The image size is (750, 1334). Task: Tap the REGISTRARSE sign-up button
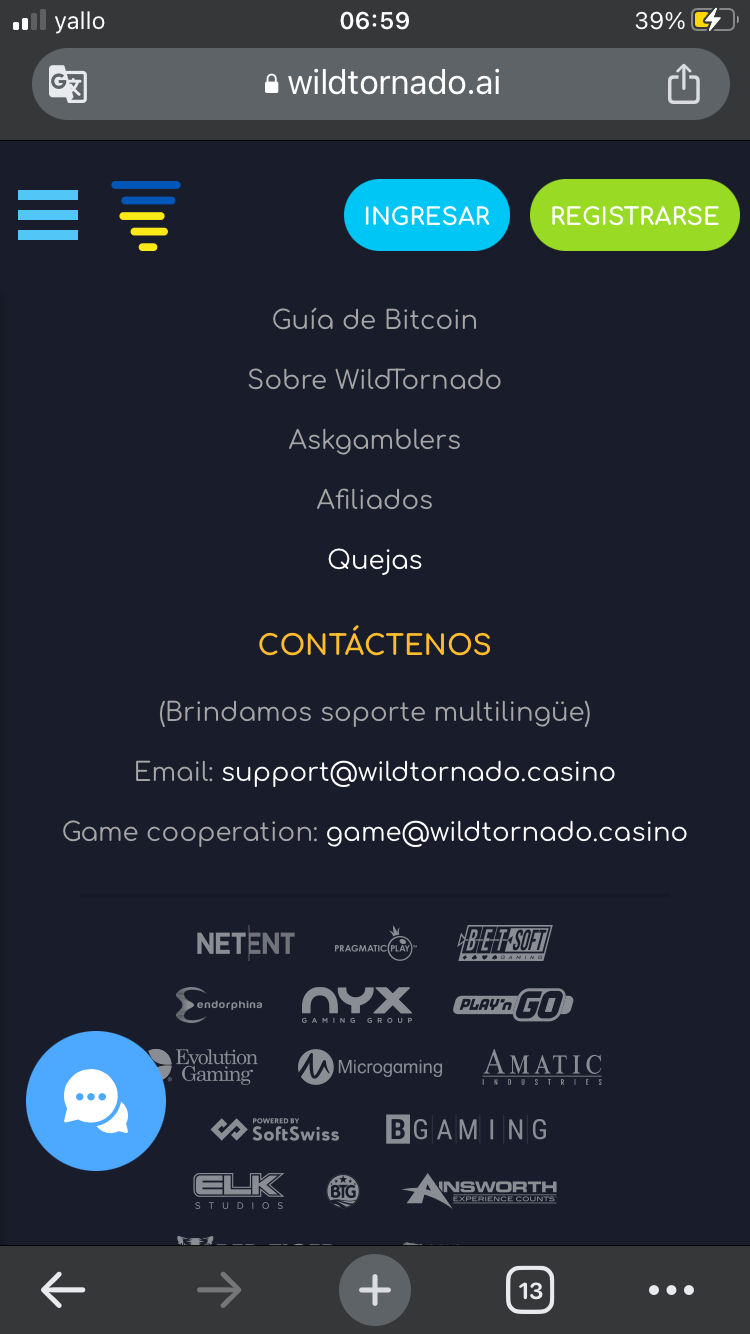pos(634,215)
